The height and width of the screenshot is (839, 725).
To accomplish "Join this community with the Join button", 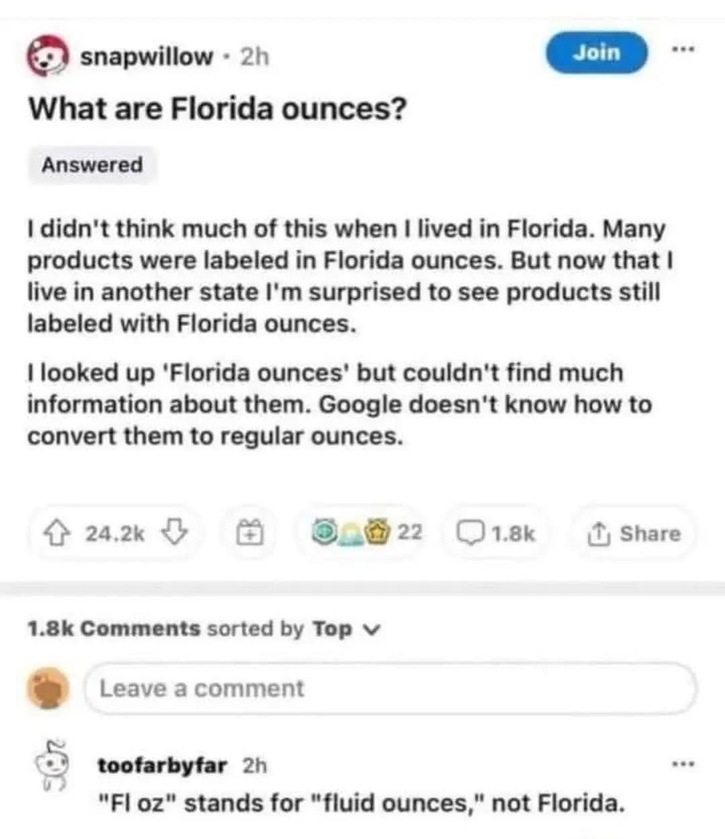I will (597, 52).
